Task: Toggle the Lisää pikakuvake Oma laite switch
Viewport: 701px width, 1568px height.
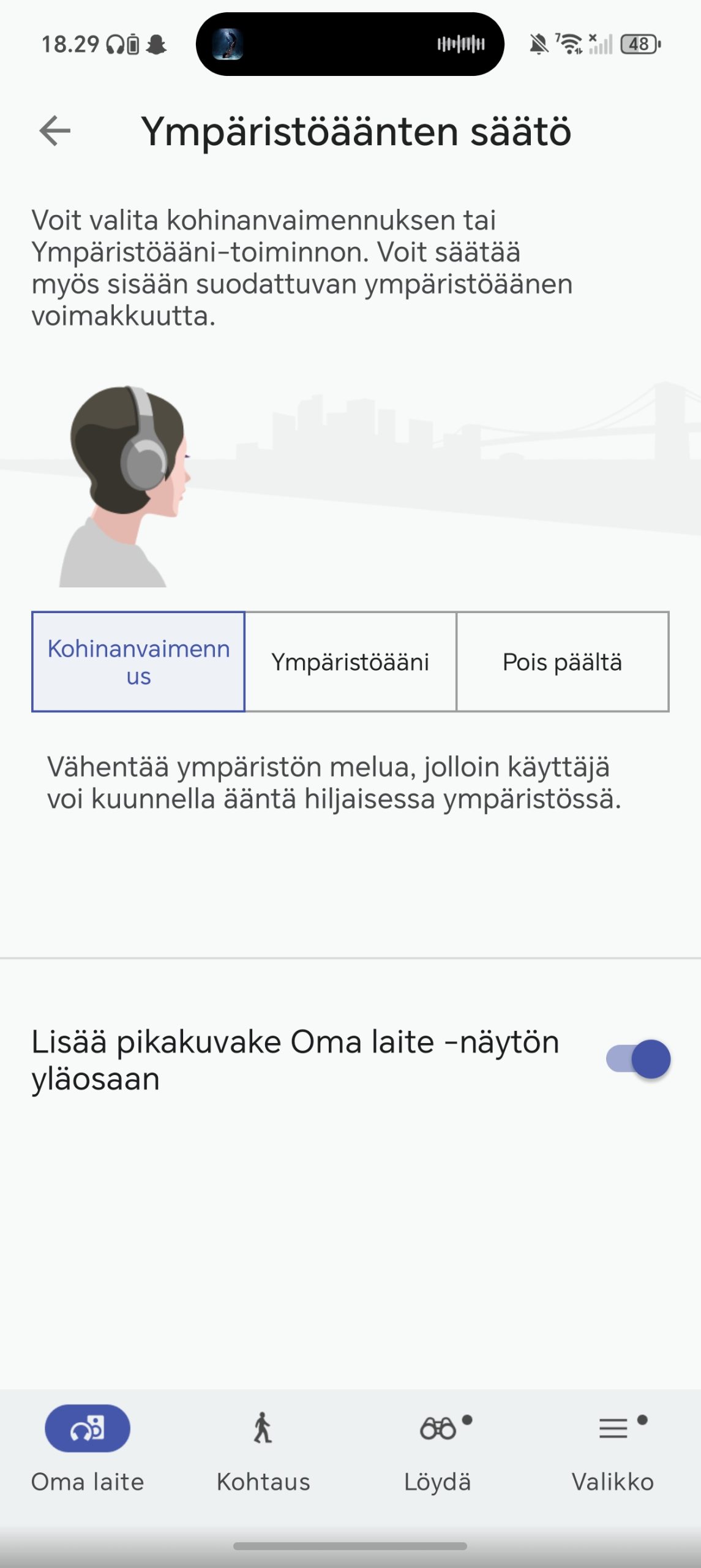Action: 638,1059
